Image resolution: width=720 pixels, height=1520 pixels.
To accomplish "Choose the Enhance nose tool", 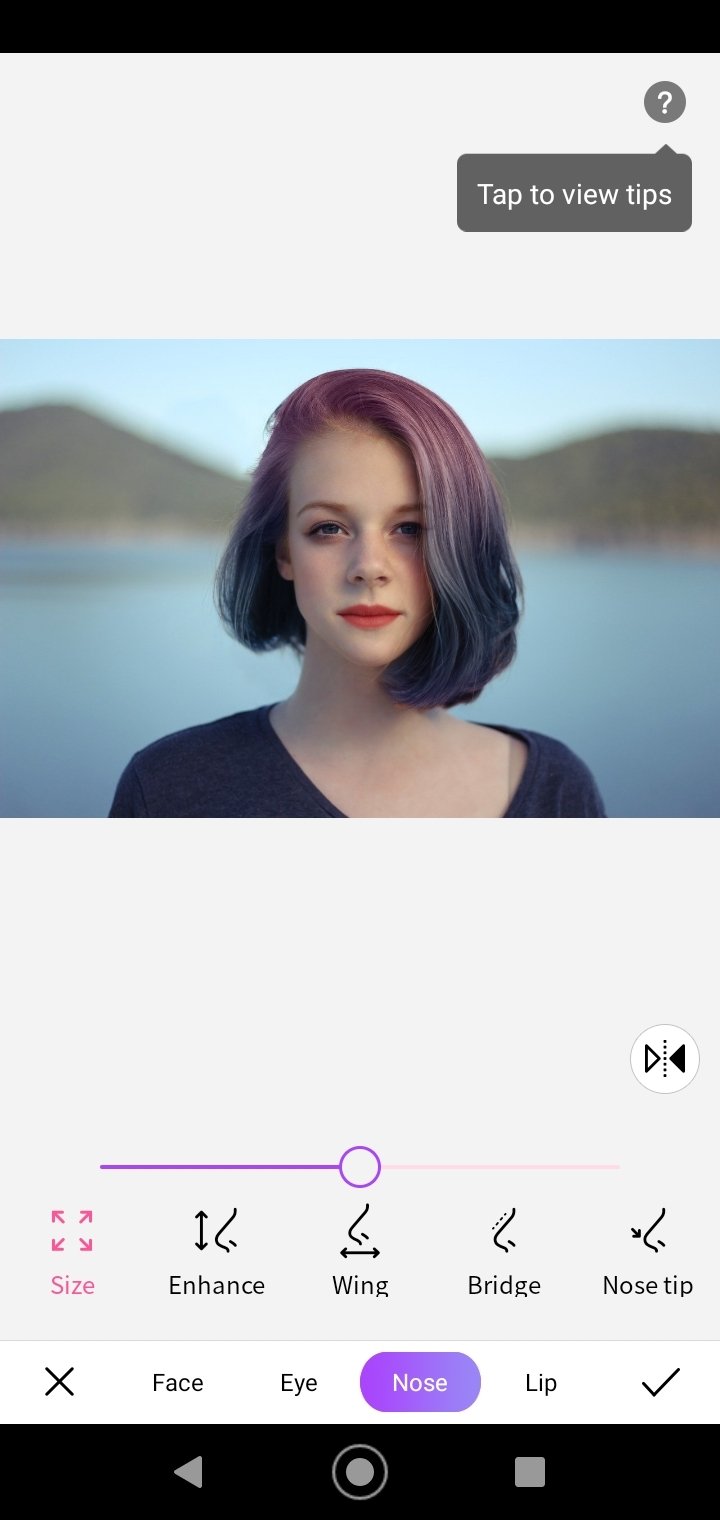I will (216, 1252).
